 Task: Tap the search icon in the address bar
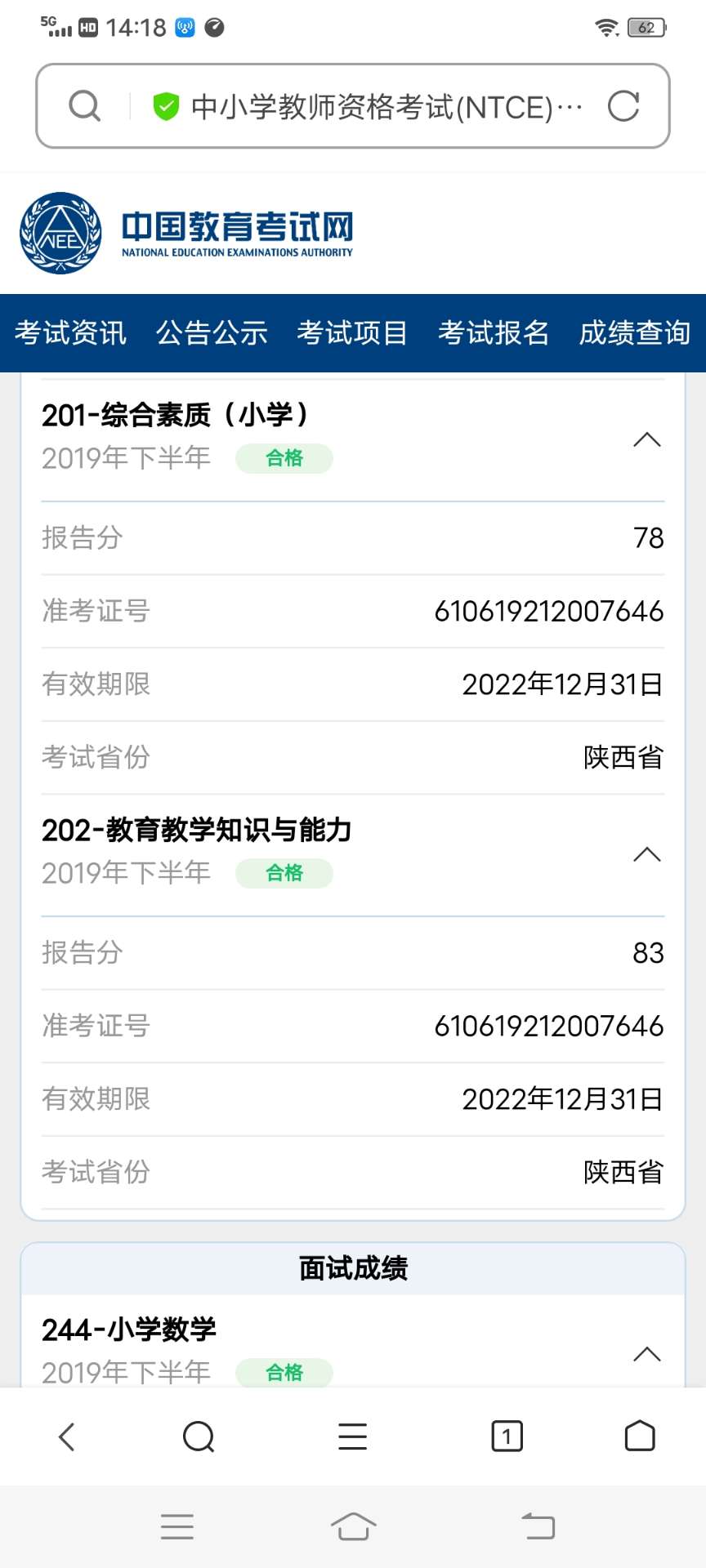tap(84, 106)
